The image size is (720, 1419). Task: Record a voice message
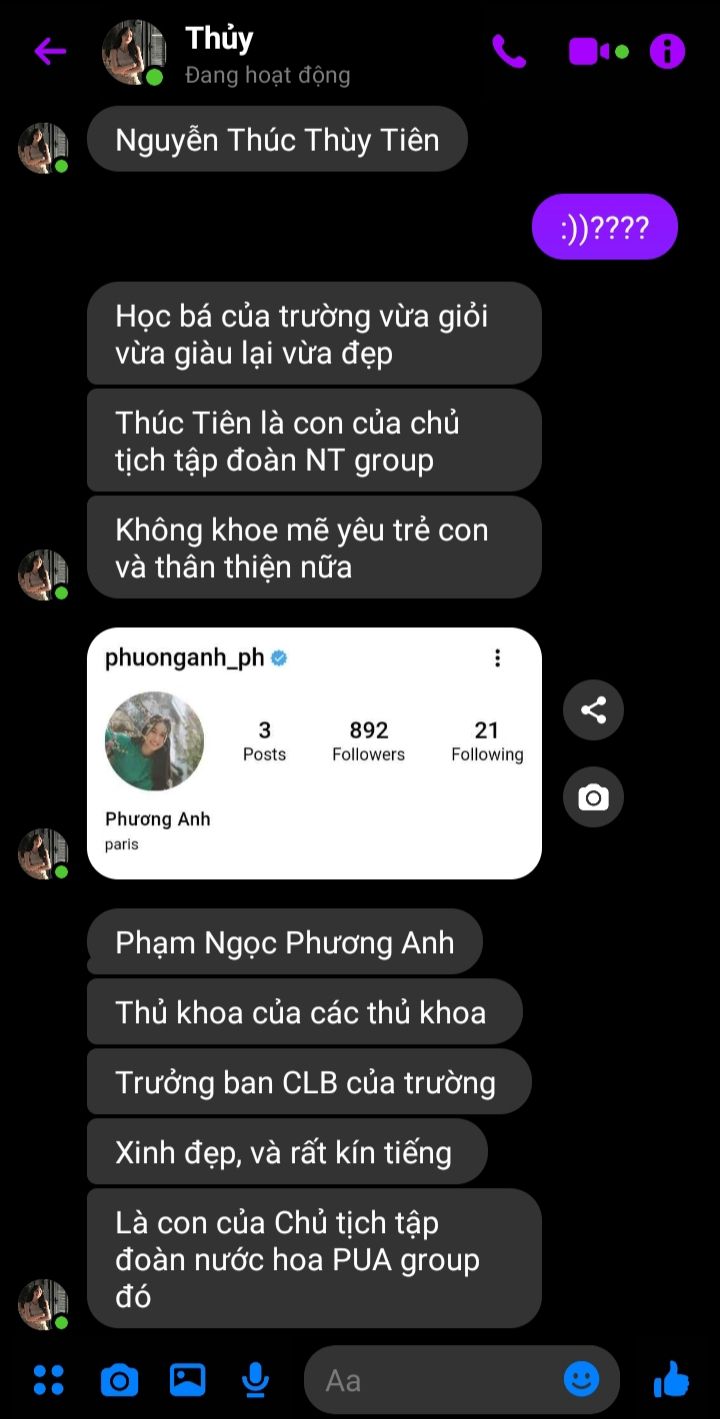click(256, 1381)
